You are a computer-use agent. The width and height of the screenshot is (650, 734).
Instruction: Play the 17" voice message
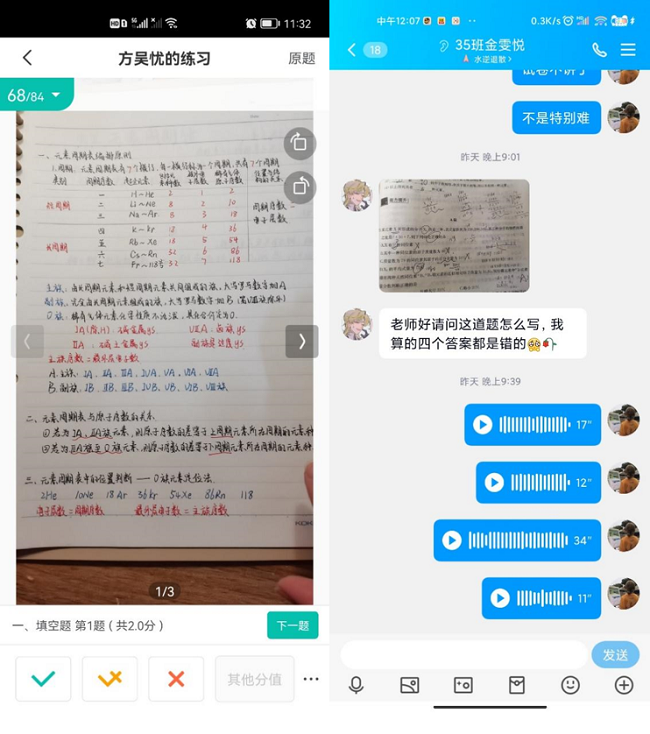point(483,424)
